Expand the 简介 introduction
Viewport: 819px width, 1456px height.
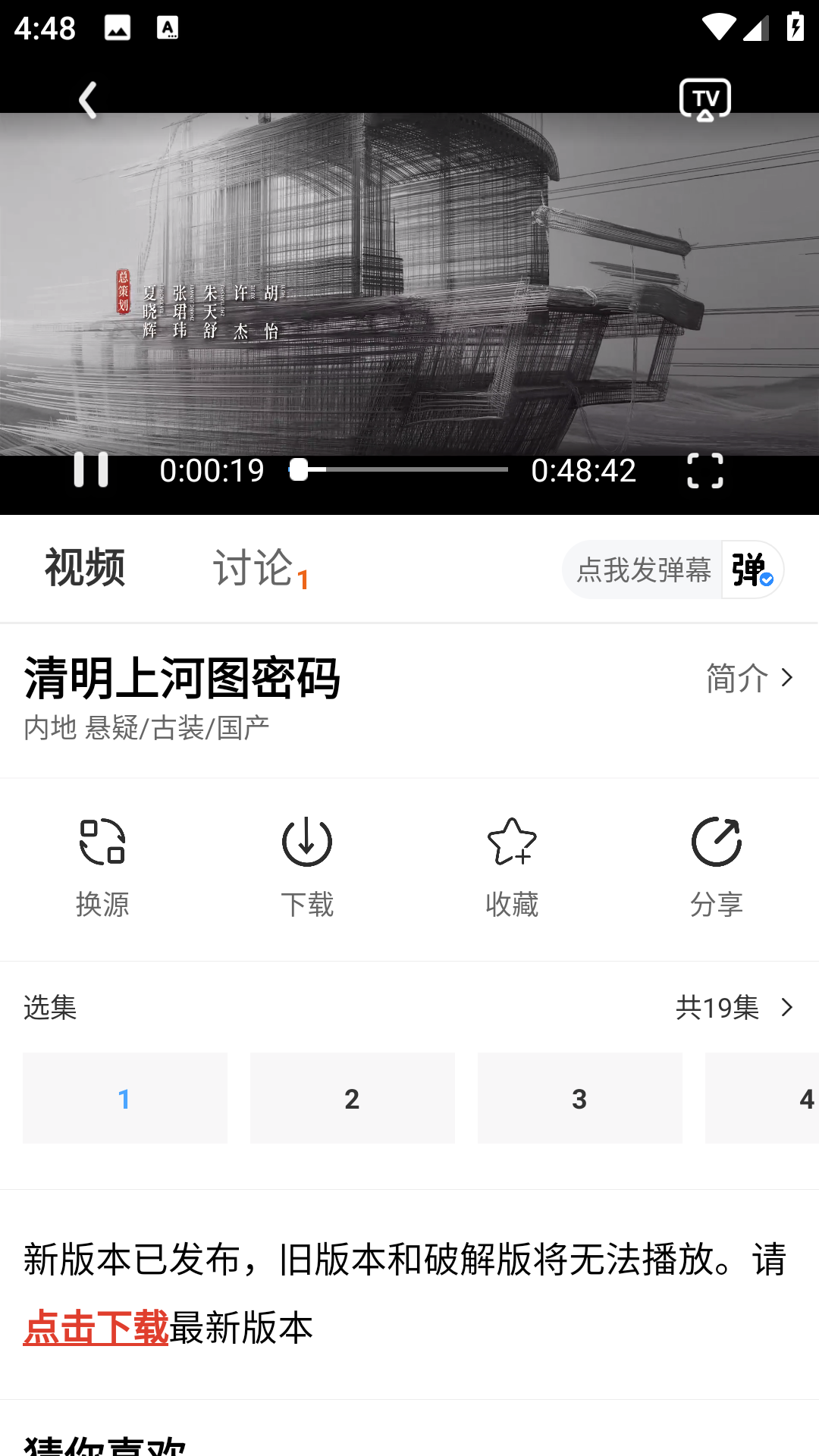[749, 677]
